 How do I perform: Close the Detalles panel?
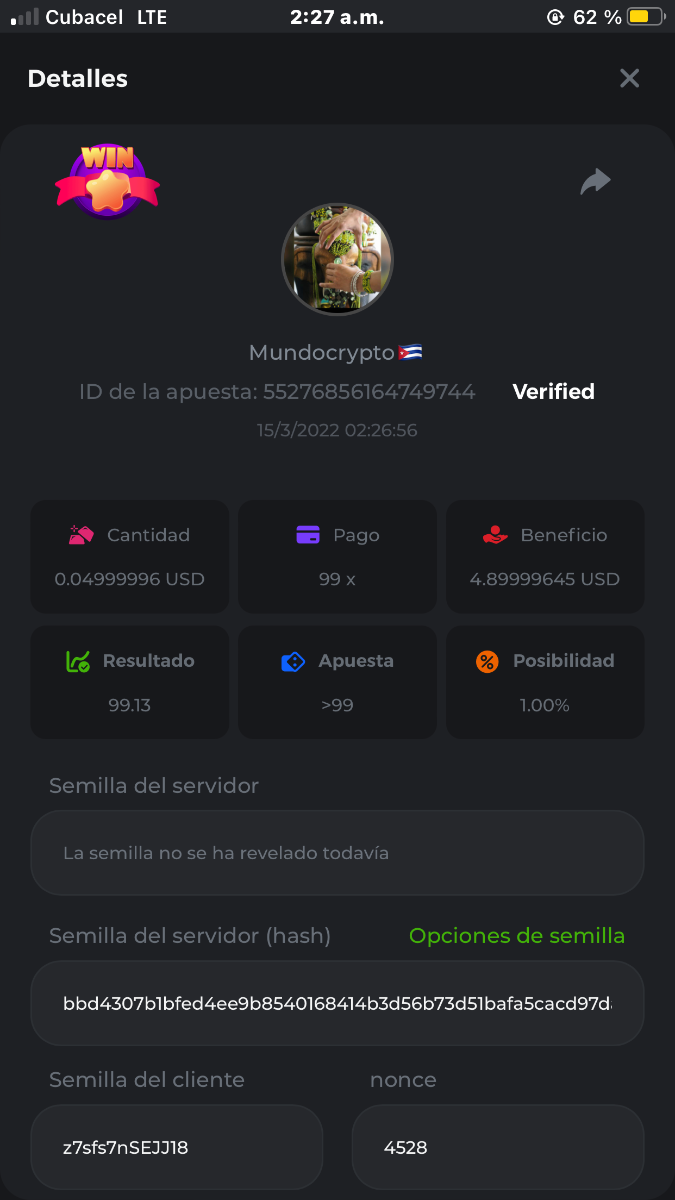[x=629, y=78]
